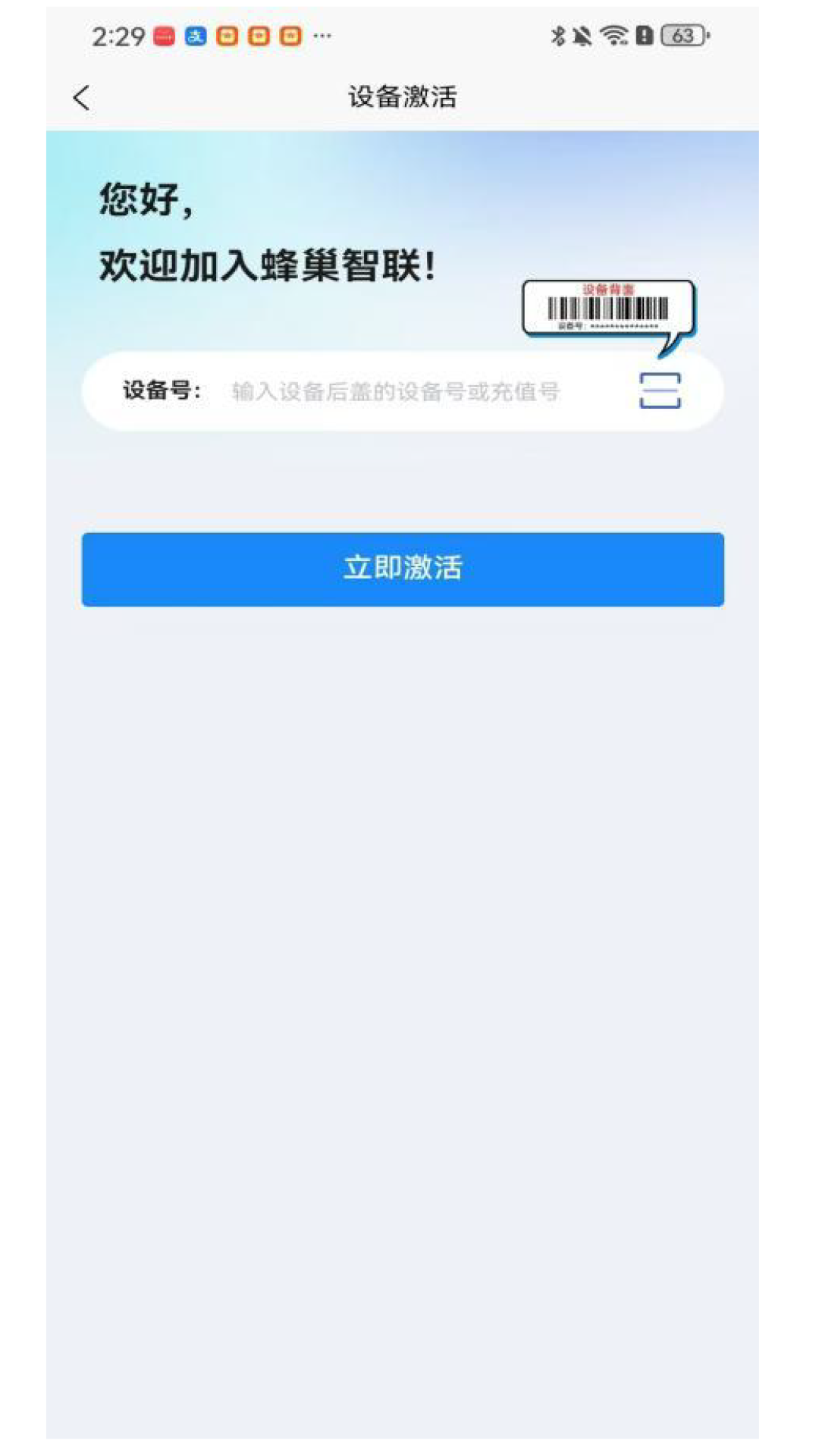819x1456 pixels.
Task: Tap the 设备号 input field
Action: coord(394,391)
